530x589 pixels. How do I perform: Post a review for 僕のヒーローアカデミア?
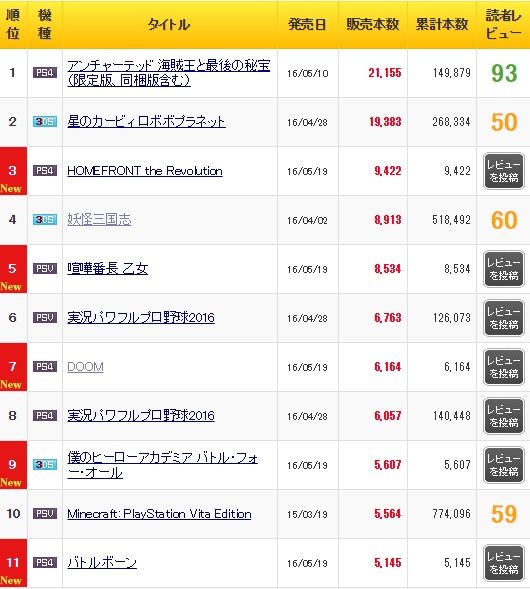pyautogui.click(x=504, y=465)
